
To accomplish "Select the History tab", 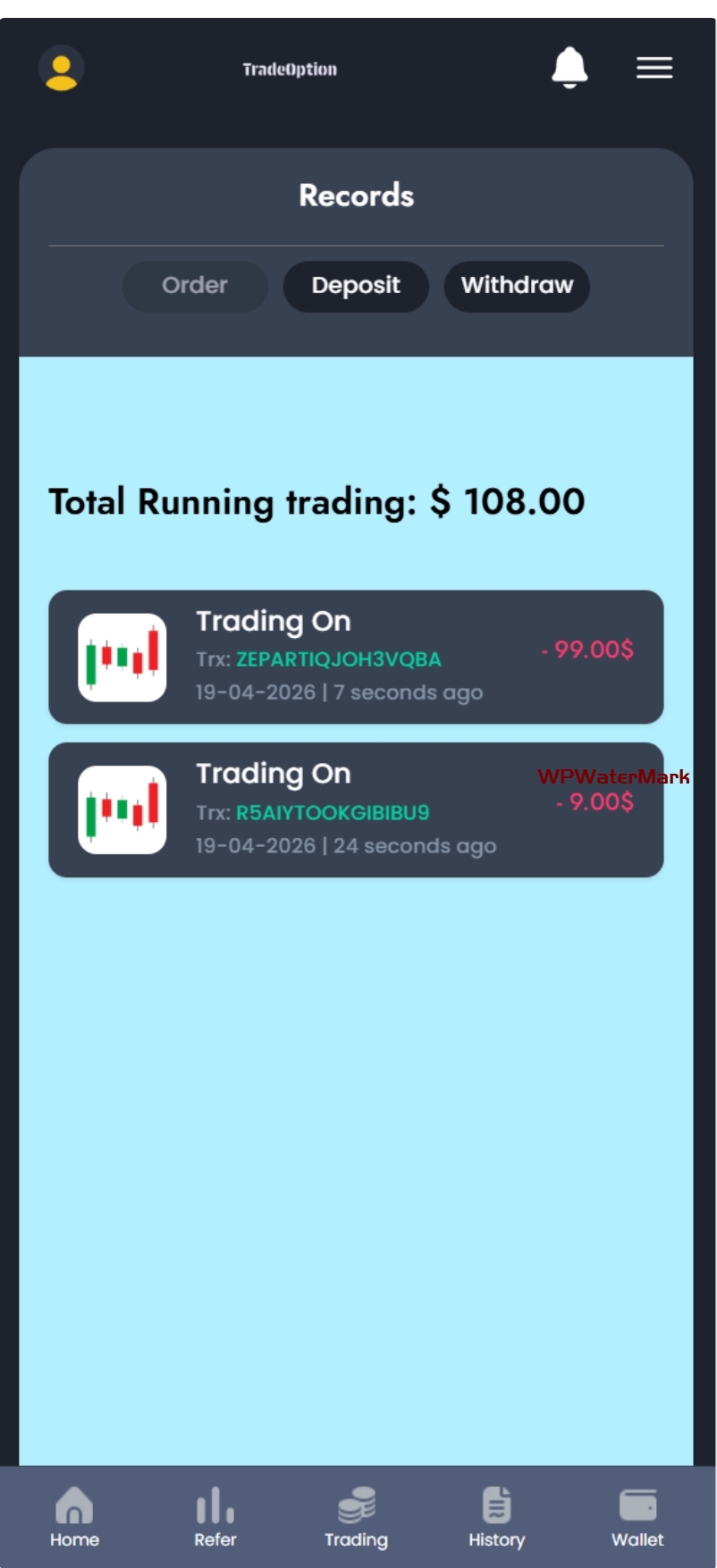I will point(496,1517).
